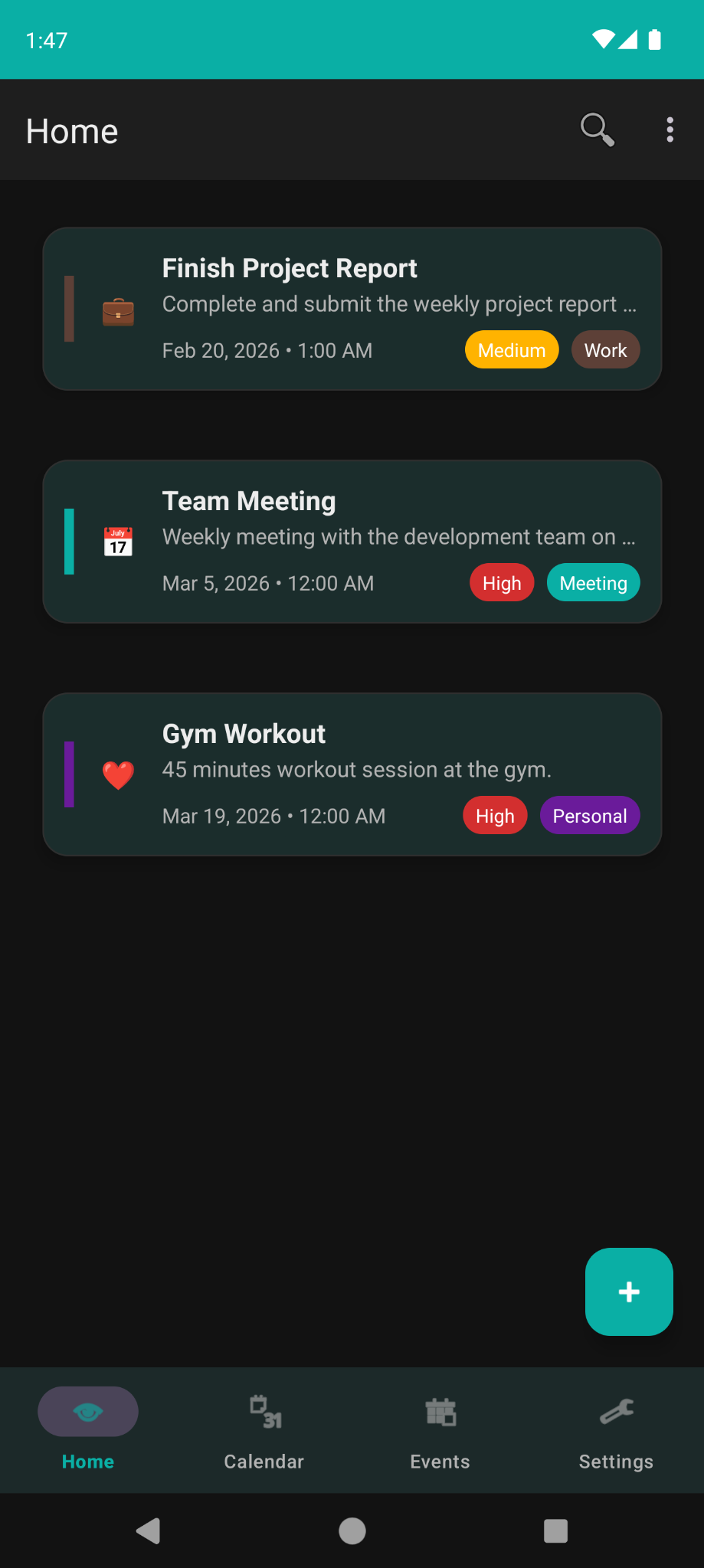Open the search icon in top bar
The height and width of the screenshot is (1568, 704).
(x=597, y=129)
